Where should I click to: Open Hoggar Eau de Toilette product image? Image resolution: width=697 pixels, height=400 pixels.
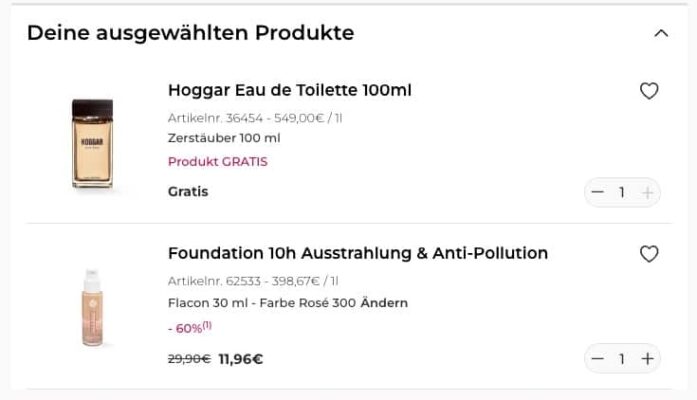(92, 143)
